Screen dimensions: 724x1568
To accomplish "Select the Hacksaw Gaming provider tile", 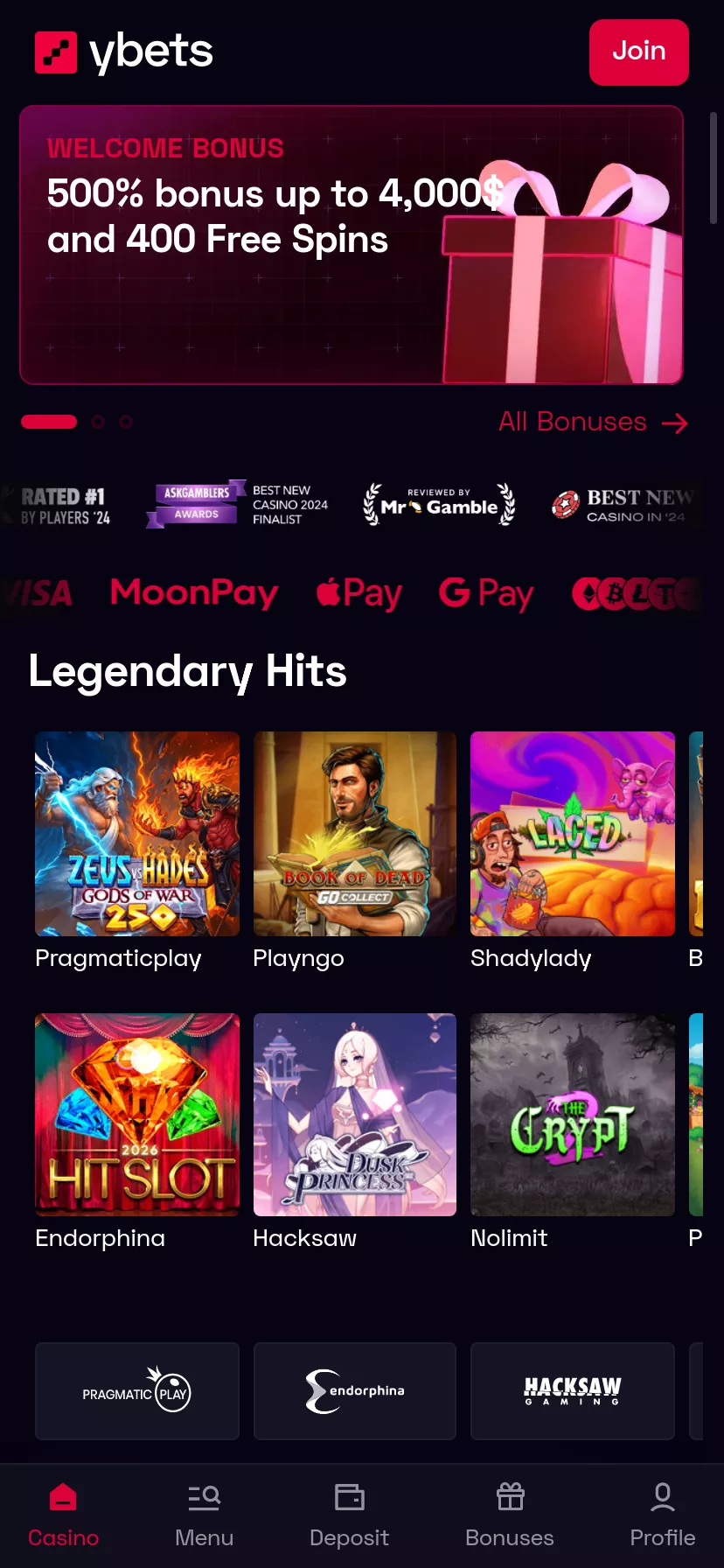I will (573, 1391).
